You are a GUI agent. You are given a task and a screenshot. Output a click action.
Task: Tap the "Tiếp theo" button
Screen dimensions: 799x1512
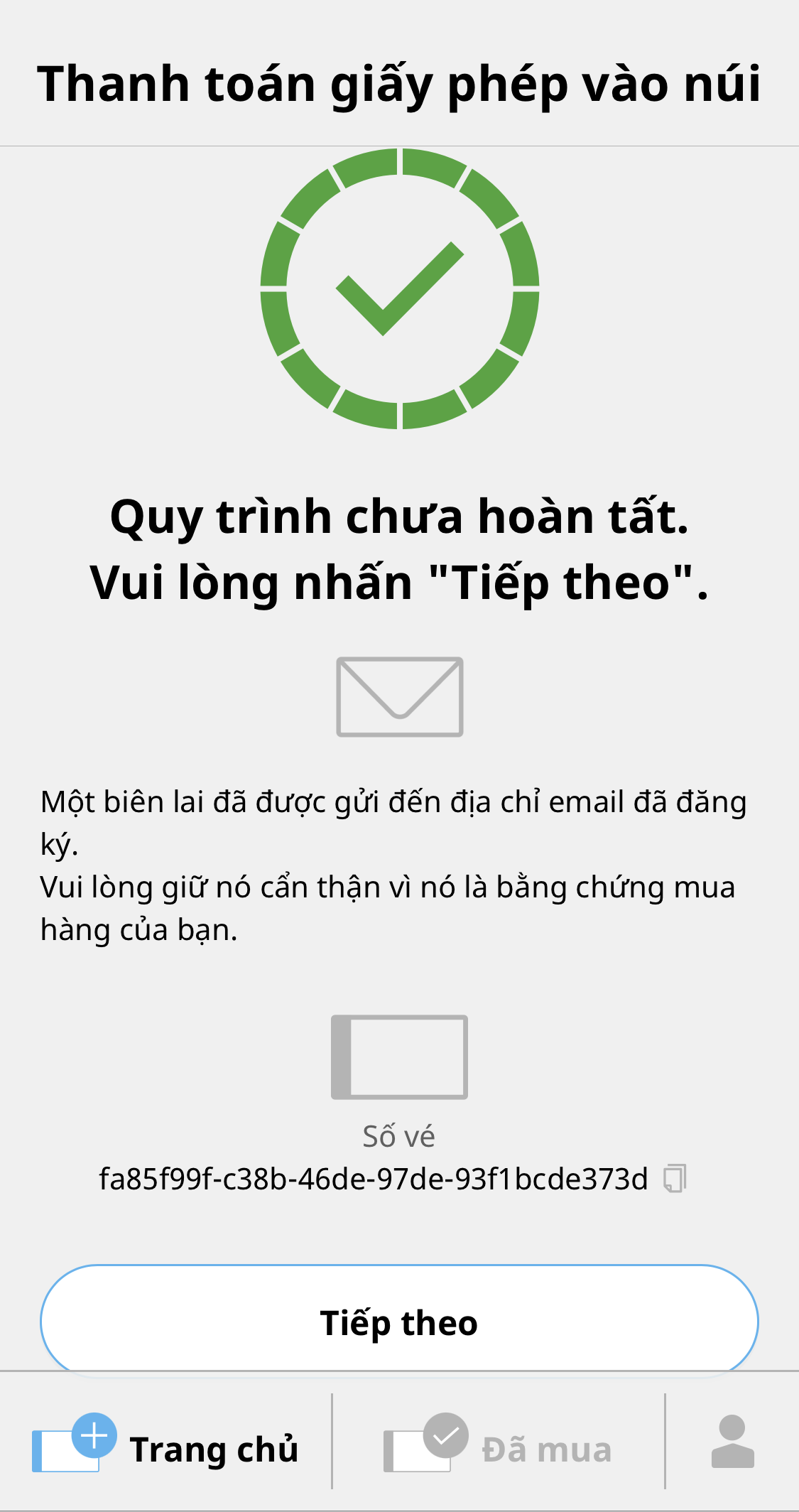point(399,1322)
